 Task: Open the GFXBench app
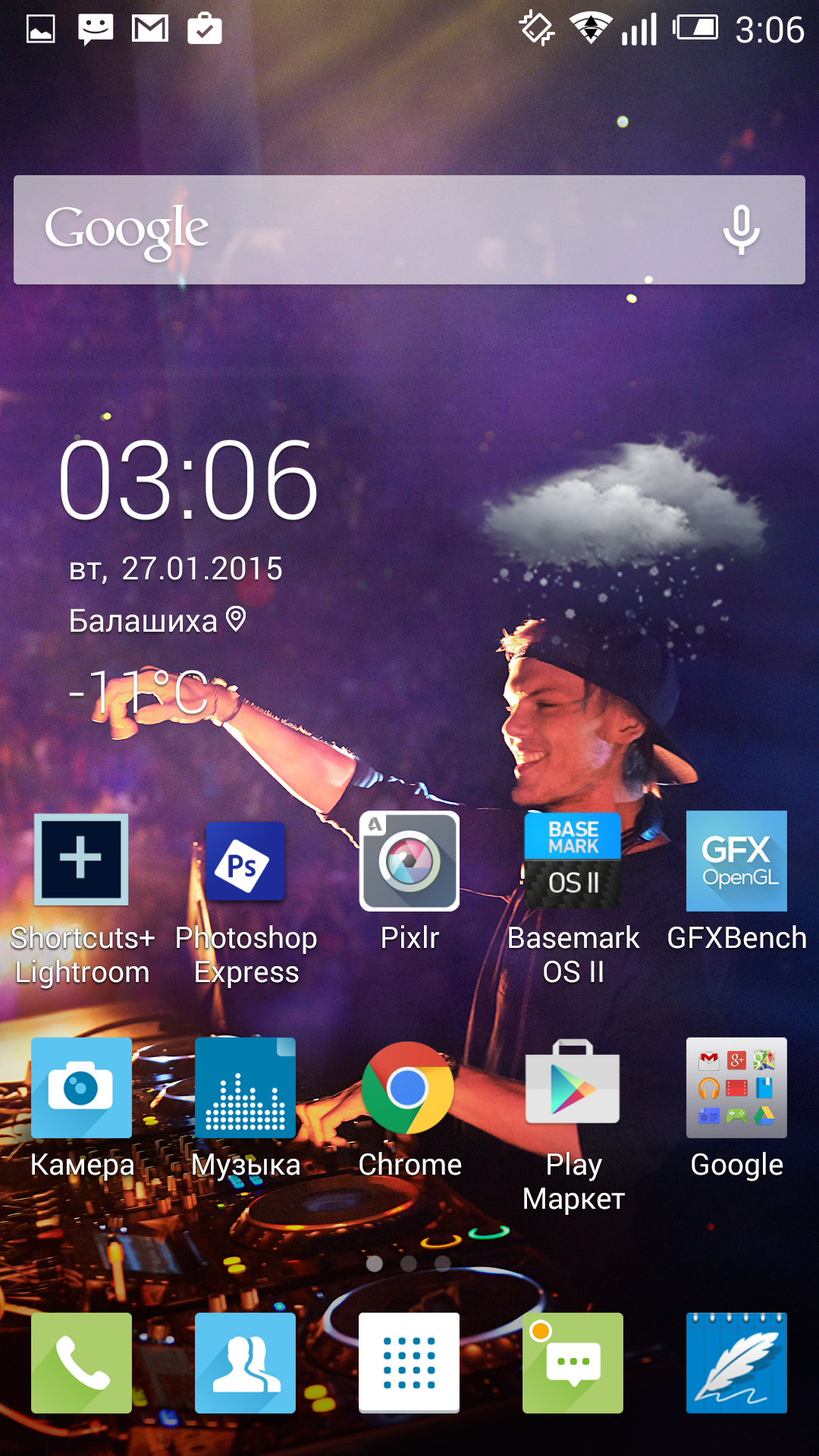click(x=736, y=861)
